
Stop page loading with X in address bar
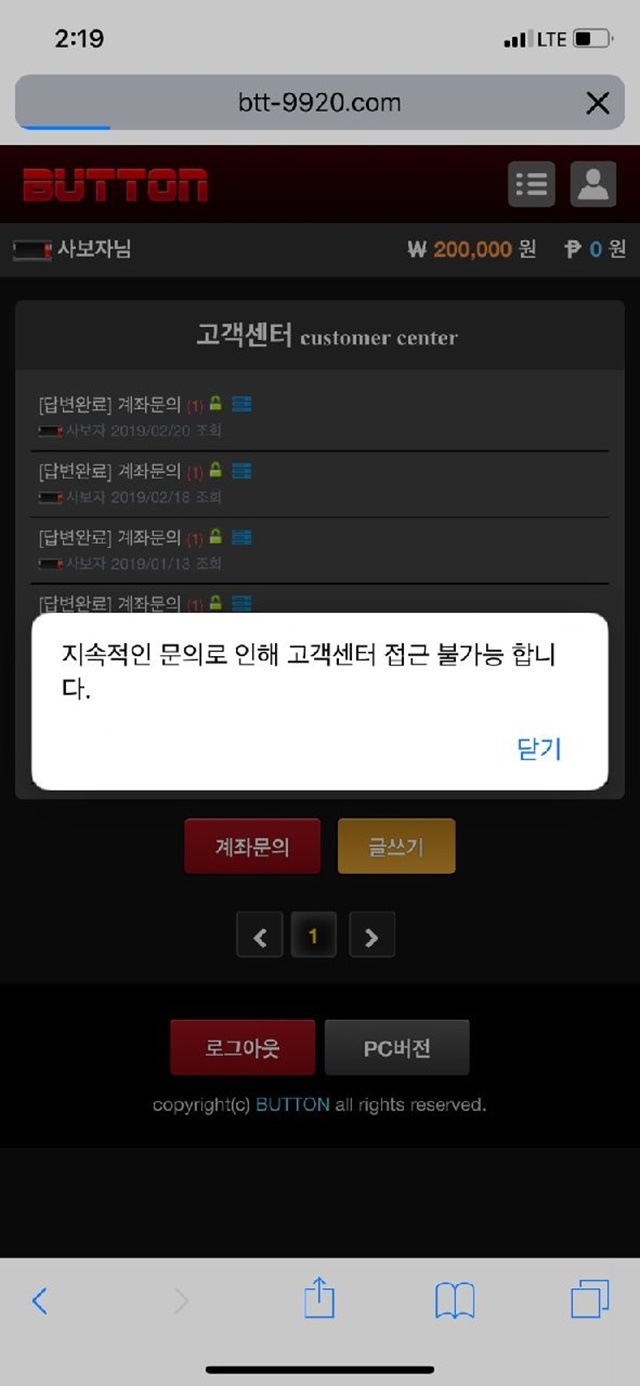pyautogui.click(x=597, y=102)
